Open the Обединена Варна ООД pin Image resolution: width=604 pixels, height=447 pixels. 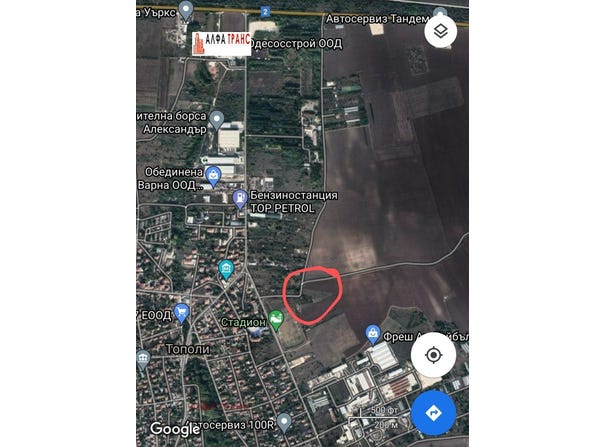coord(212,176)
